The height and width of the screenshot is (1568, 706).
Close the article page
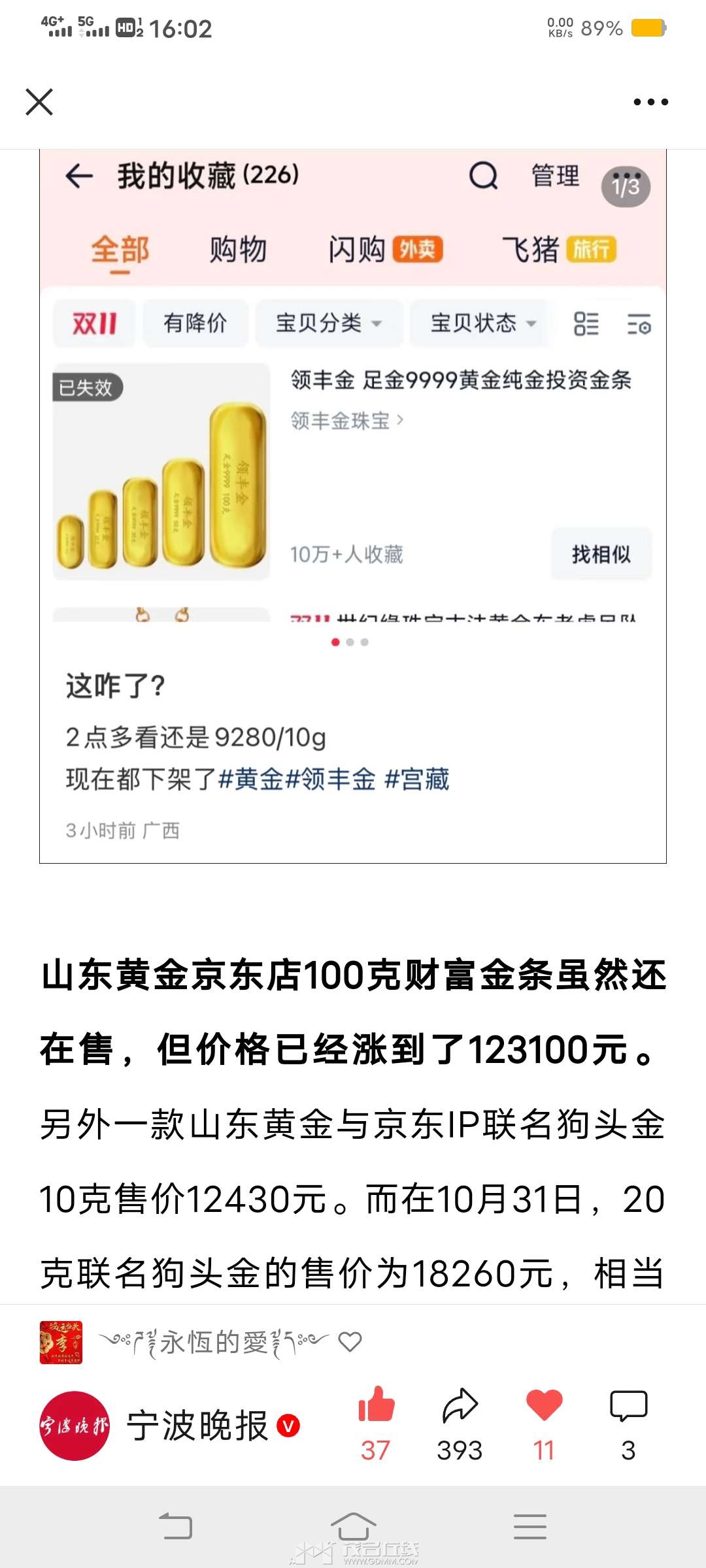(39, 102)
